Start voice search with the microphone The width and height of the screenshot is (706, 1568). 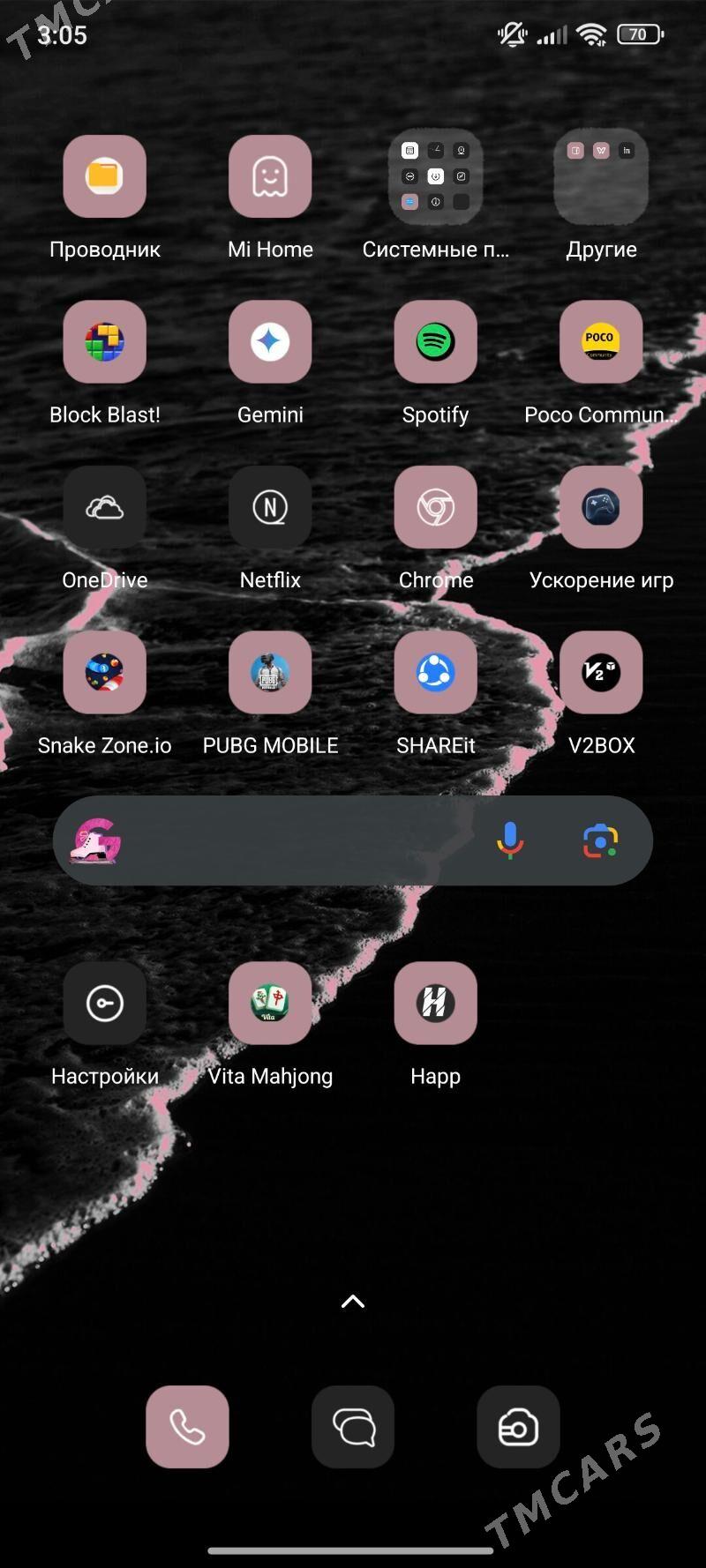(510, 840)
